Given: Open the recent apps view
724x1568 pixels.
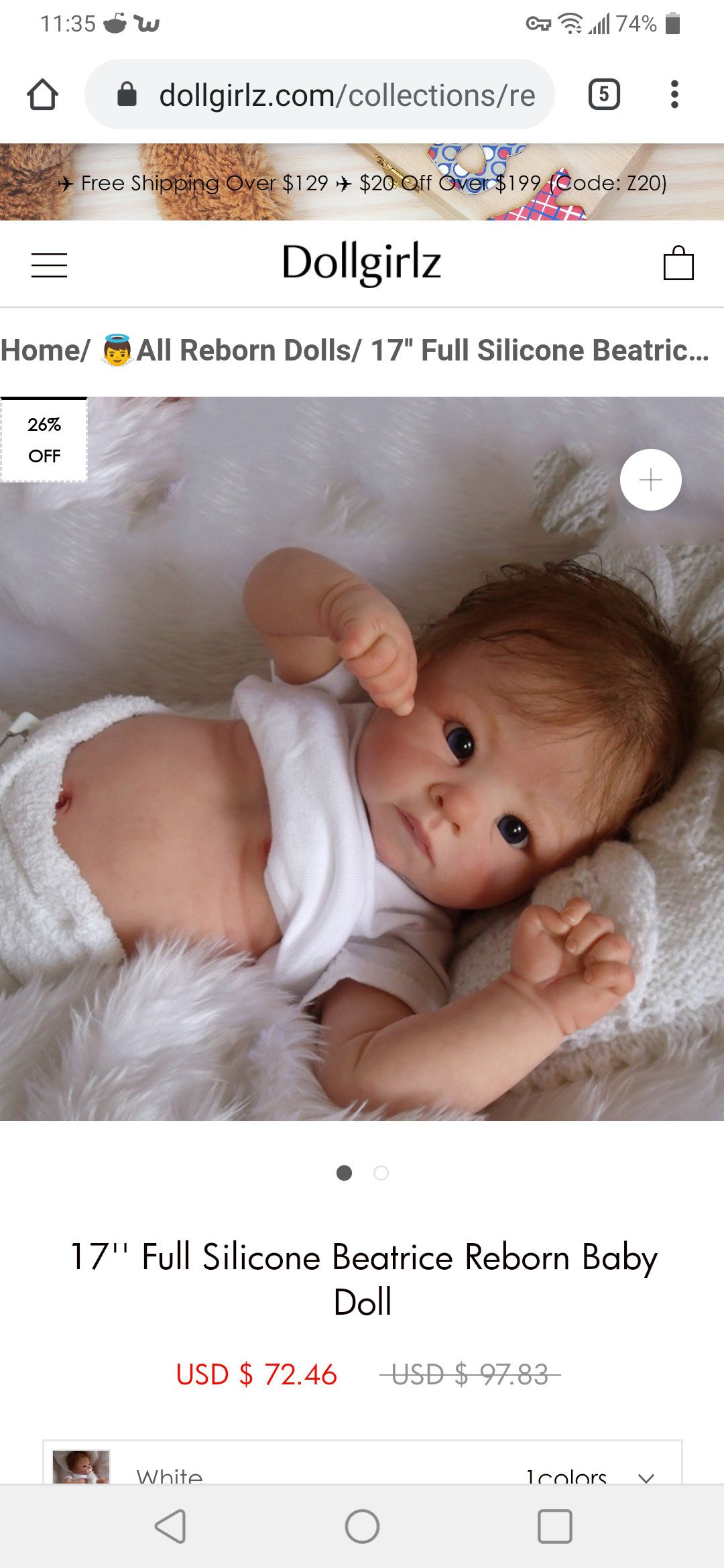Looking at the screenshot, I should click(554, 1526).
